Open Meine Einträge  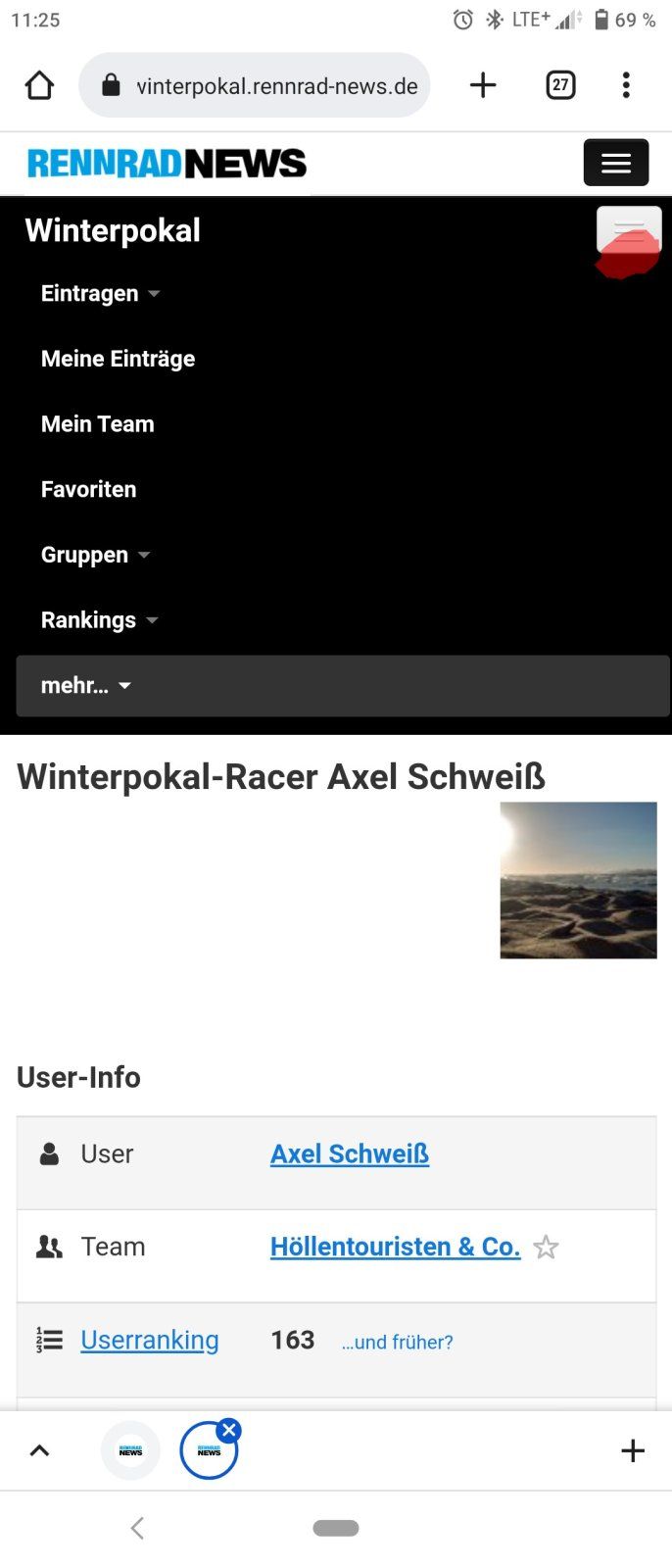[118, 359]
